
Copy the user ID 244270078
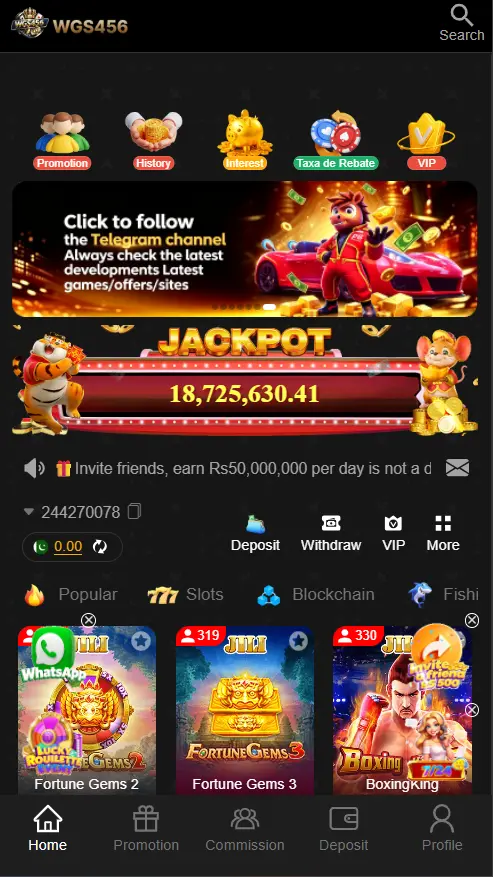(x=134, y=511)
